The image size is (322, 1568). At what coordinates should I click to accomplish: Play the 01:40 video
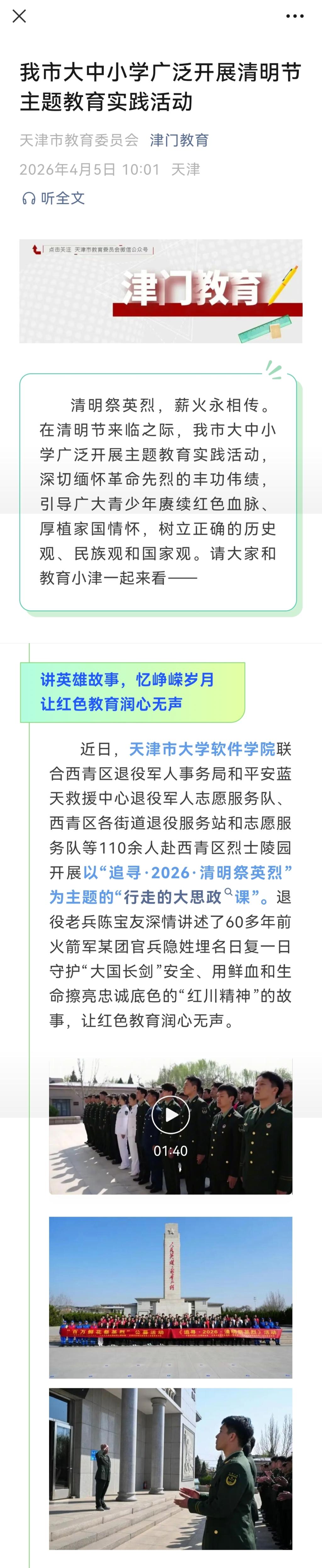tap(170, 1115)
